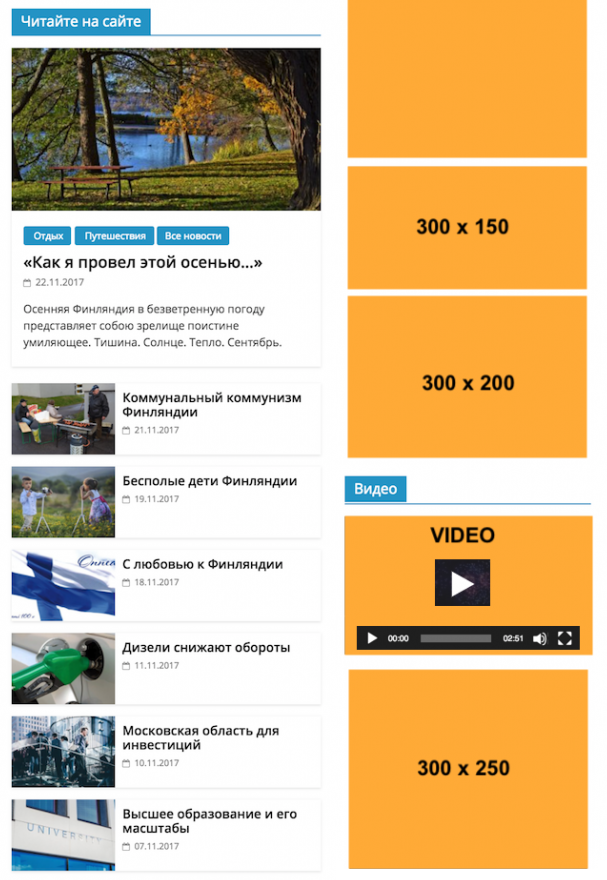Read Коммунальный коммунизм Финляндии article
The height and width of the screenshot is (880, 607).
pos(211,404)
